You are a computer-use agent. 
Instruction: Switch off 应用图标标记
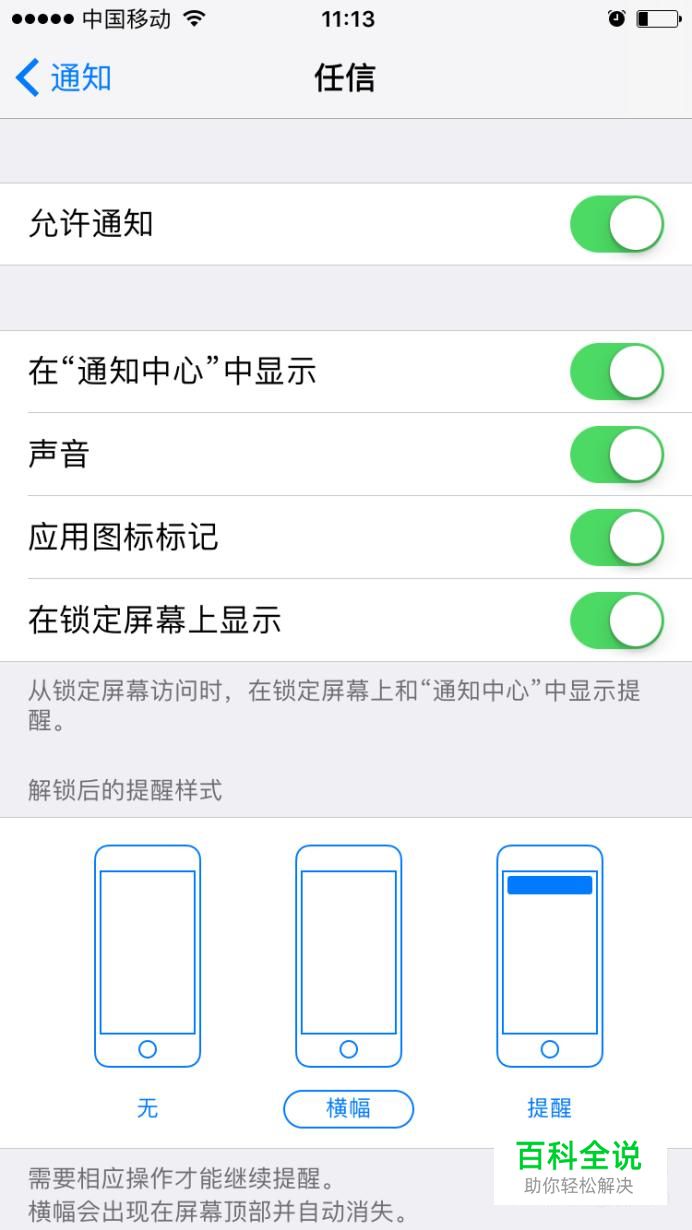pos(617,538)
